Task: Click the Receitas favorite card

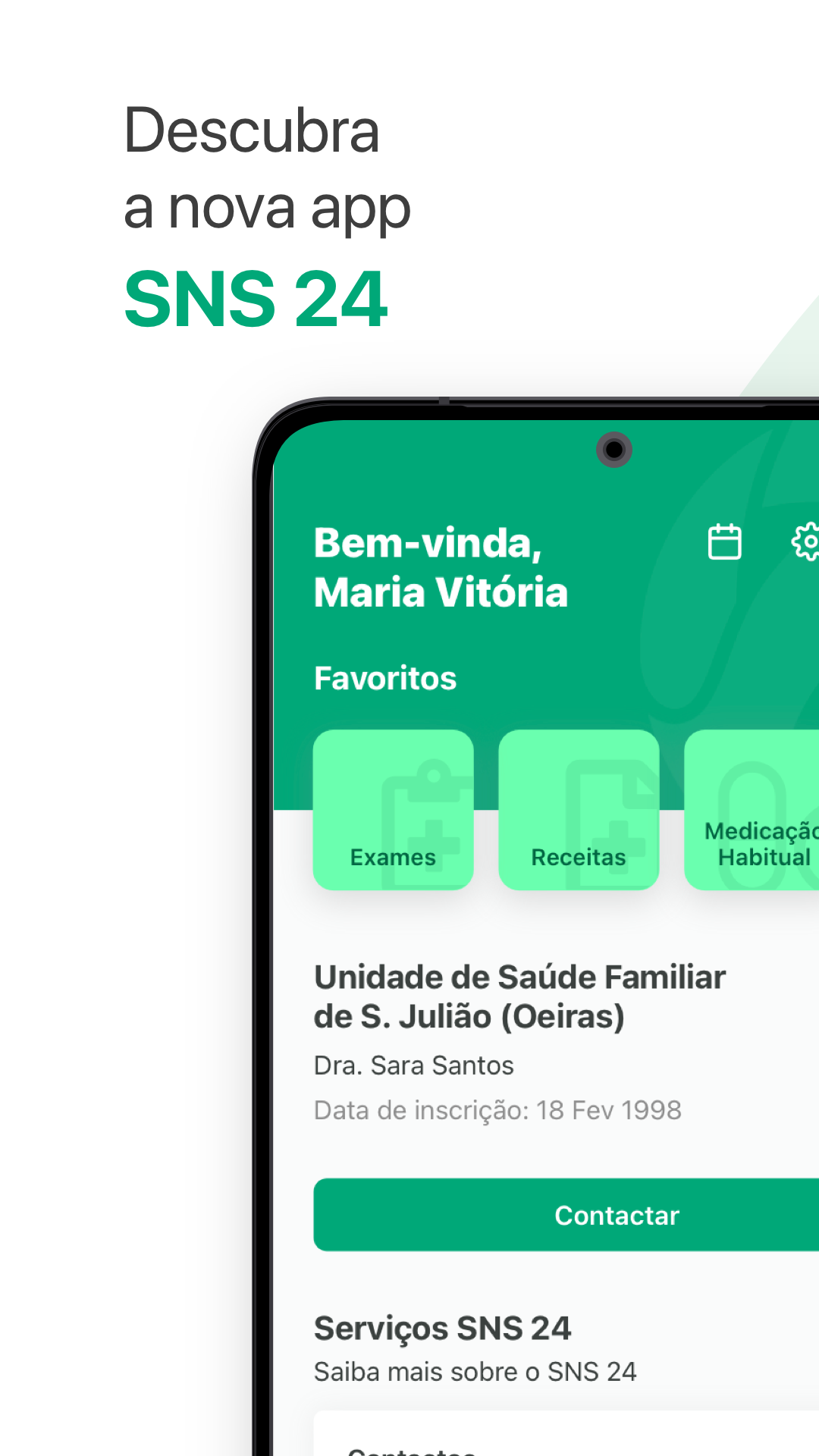Action: point(579,809)
